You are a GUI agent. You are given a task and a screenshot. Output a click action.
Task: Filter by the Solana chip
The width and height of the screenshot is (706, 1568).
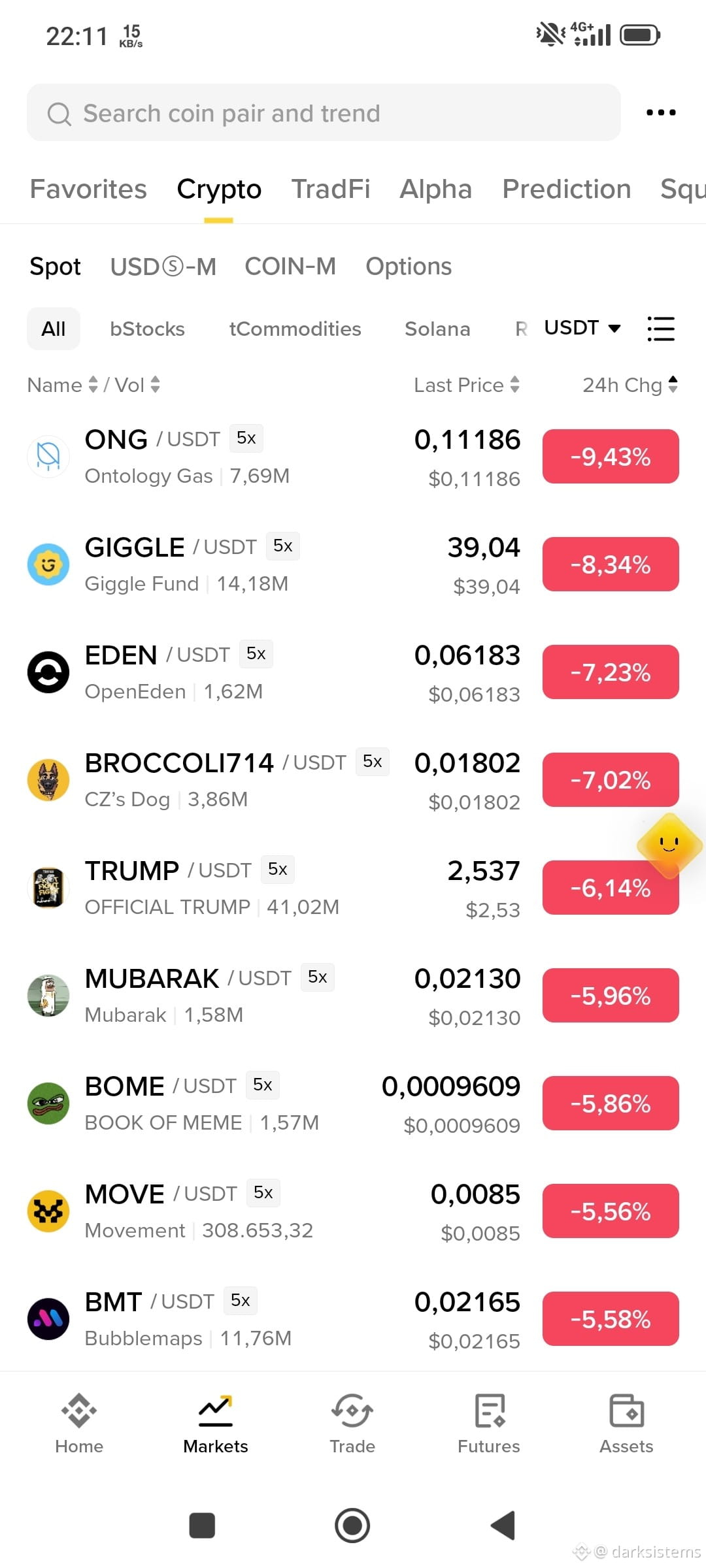(x=437, y=329)
